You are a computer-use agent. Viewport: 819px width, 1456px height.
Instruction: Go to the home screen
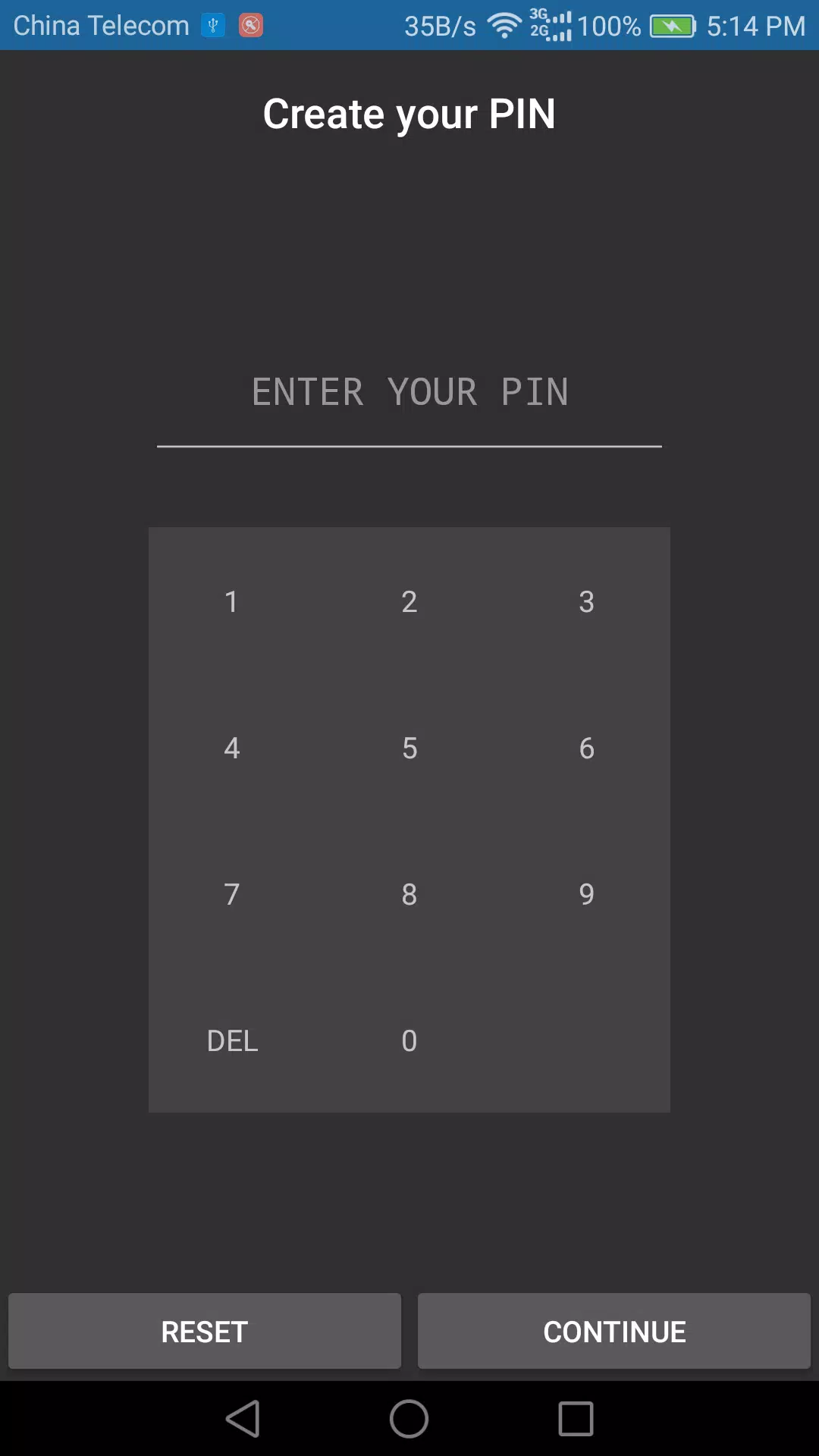[x=409, y=1418]
